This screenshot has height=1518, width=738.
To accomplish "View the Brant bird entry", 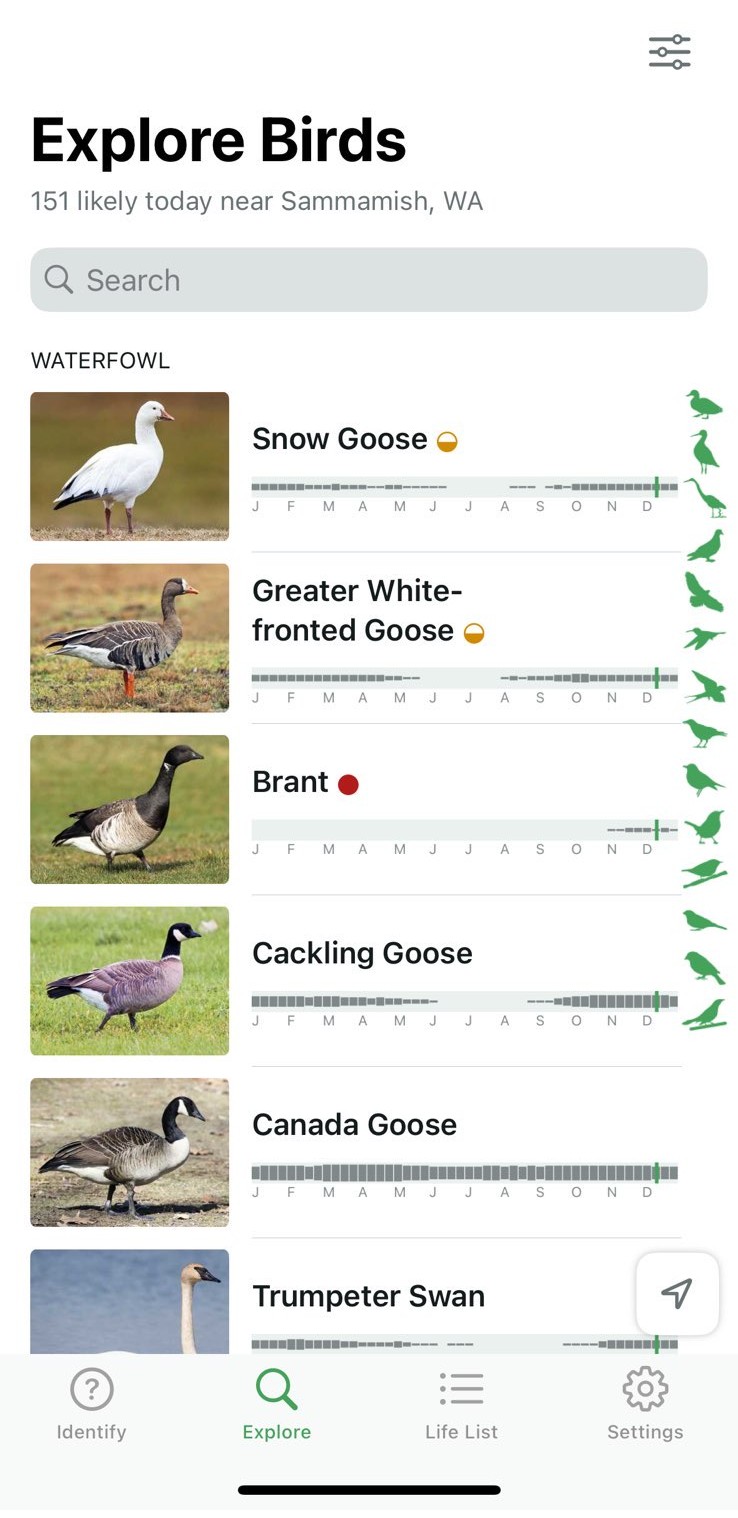I will pyautogui.click(x=290, y=782).
